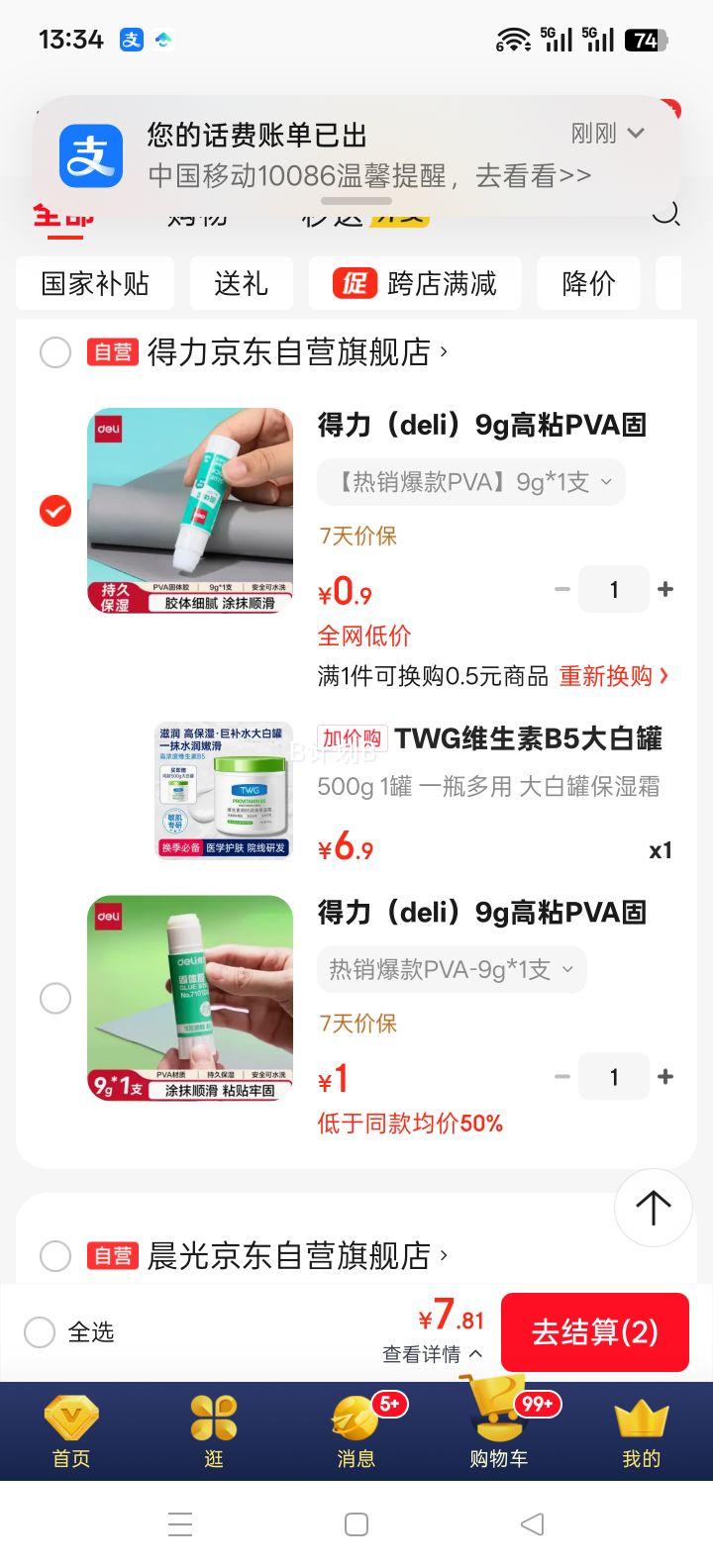Image resolution: width=713 pixels, height=1568 pixels.
Task: Open the 9g*1支 spec dropdown
Action: pos(470,482)
